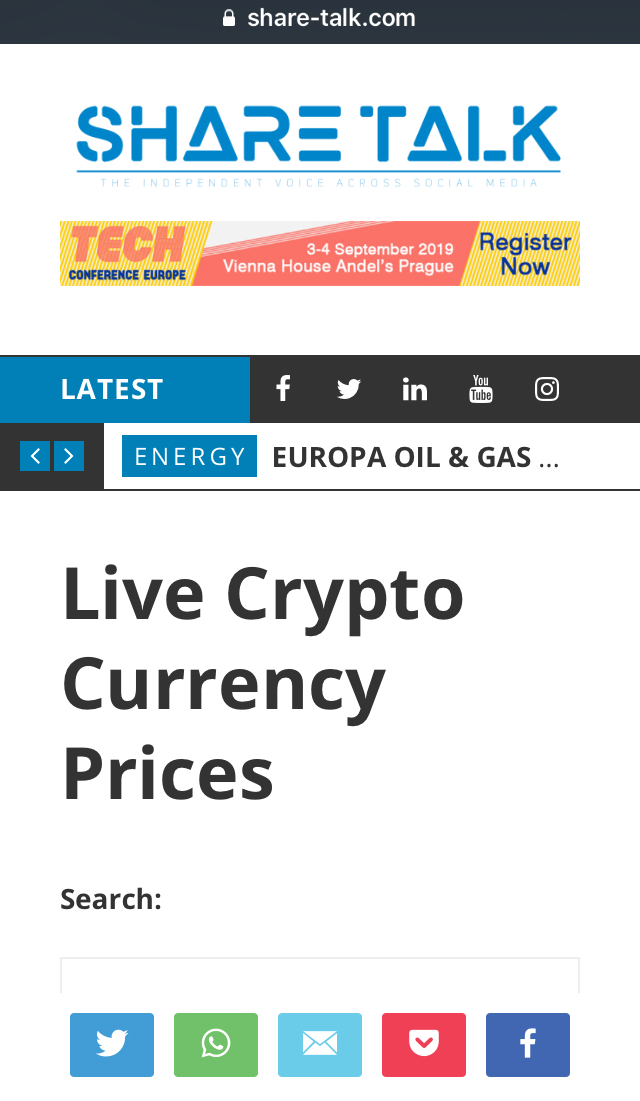Show previous latest headline
Image resolution: width=640 pixels, height=1101 pixels.
tap(34, 457)
